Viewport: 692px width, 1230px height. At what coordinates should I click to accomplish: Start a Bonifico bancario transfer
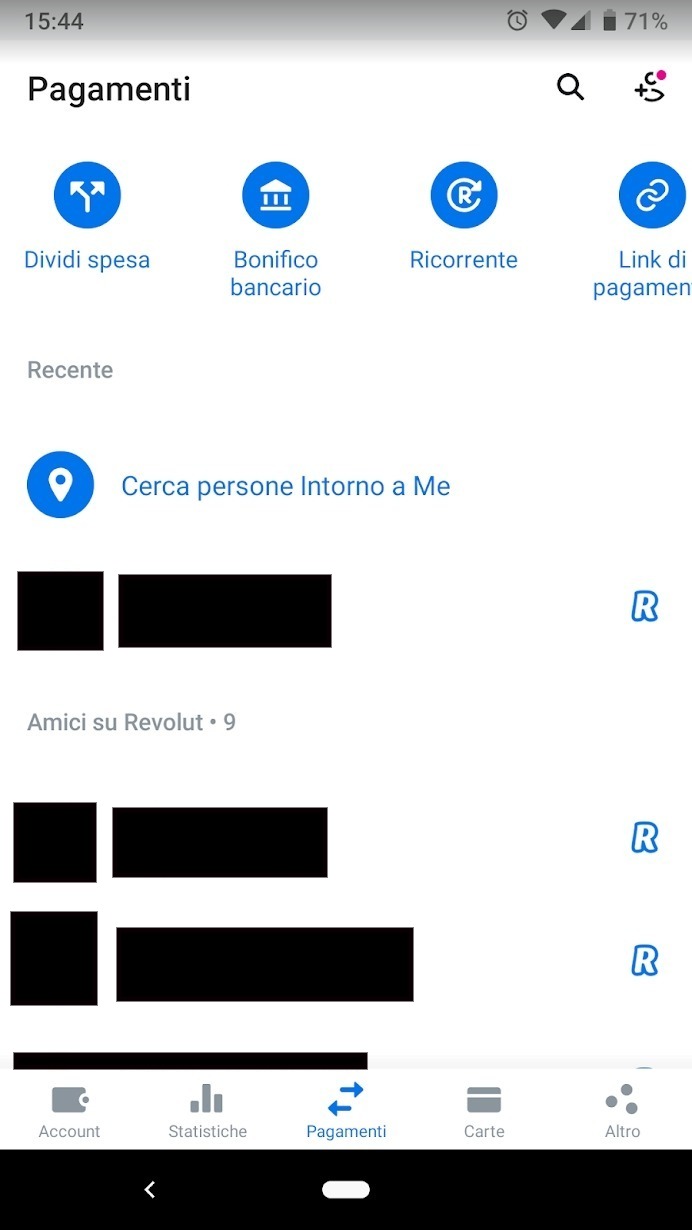(275, 195)
